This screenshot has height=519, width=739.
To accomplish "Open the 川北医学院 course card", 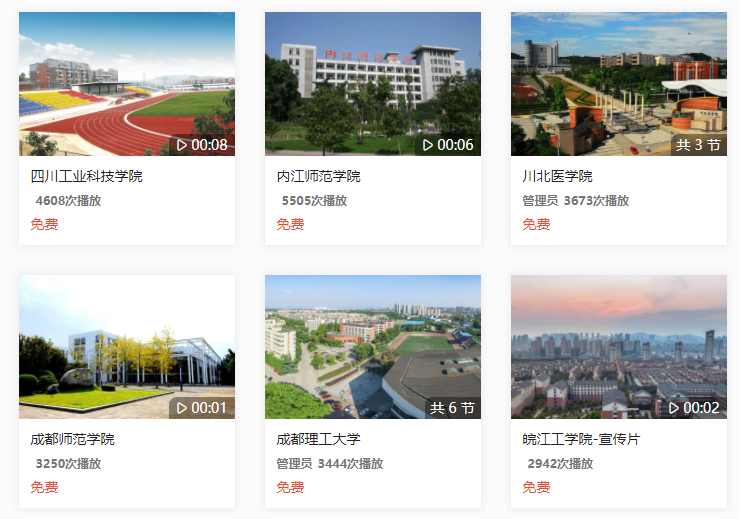I will coord(619,85).
